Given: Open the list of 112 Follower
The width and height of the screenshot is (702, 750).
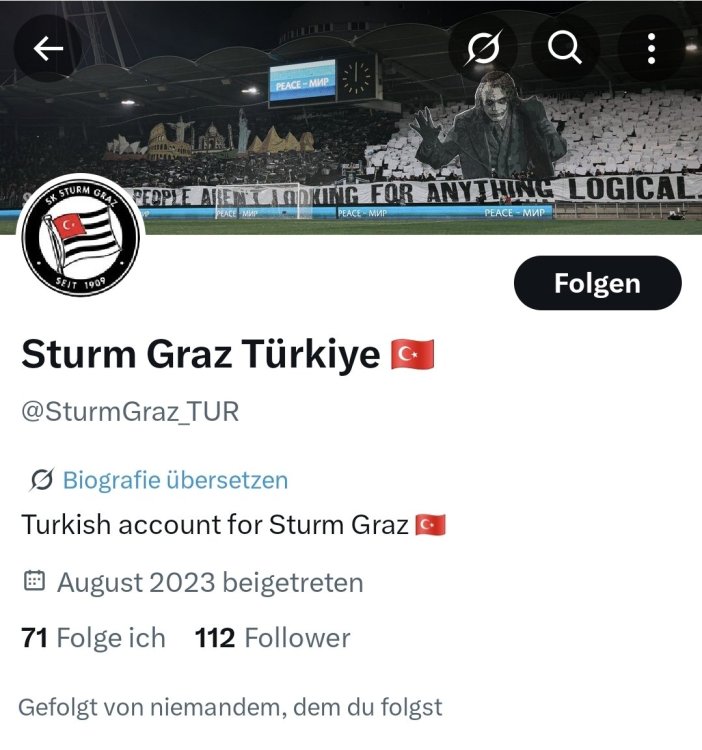Looking at the screenshot, I should click(273, 638).
